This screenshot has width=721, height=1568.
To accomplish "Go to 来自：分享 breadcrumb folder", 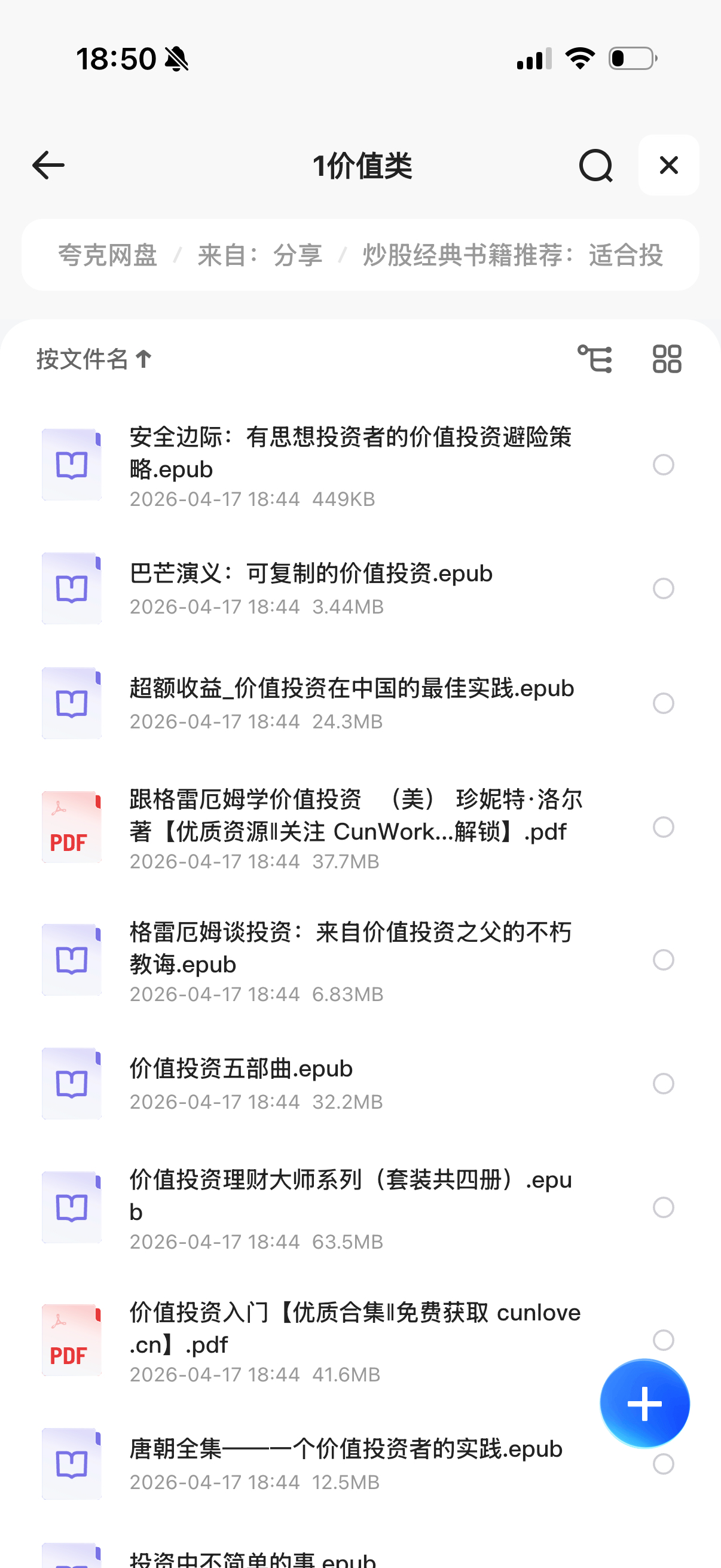I will pos(260,255).
